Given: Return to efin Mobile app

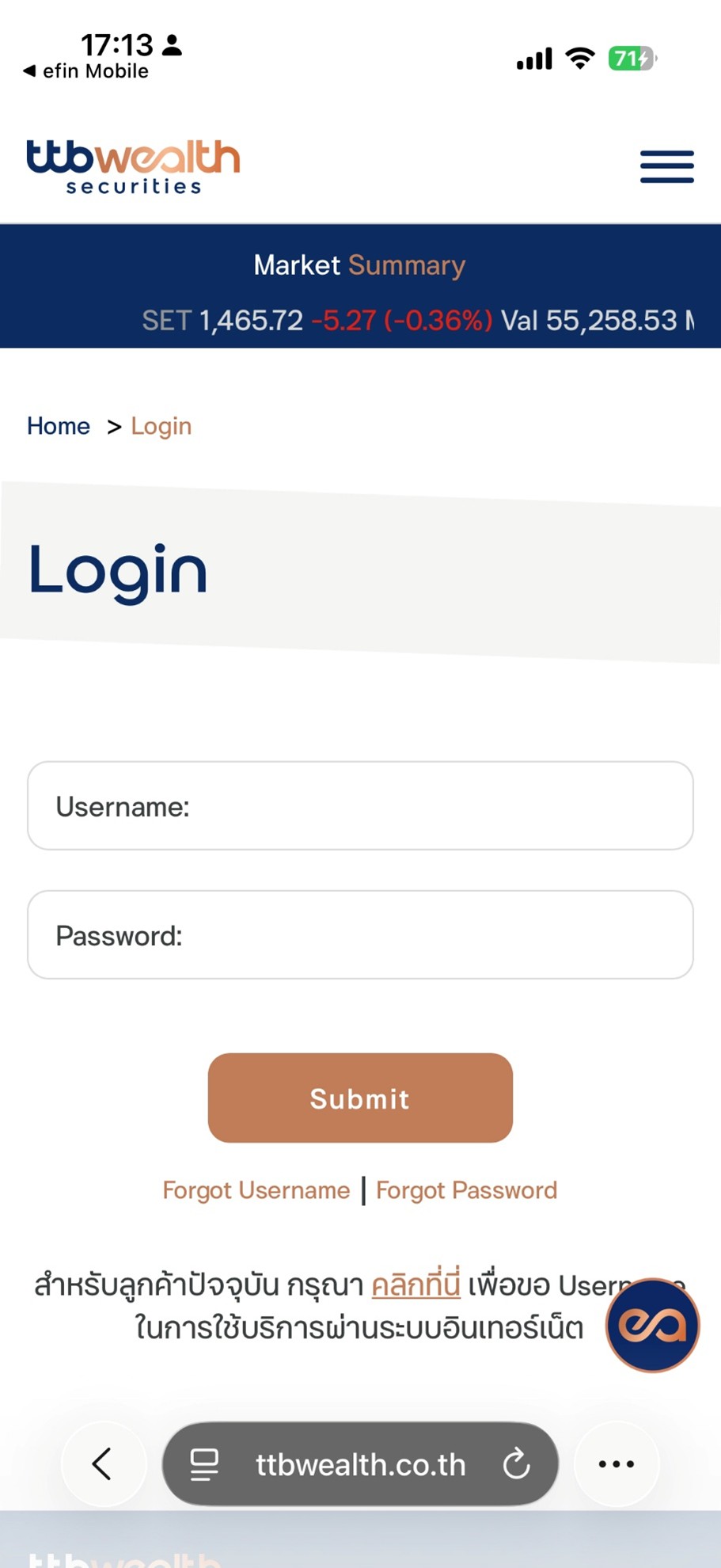Looking at the screenshot, I should [85, 71].
